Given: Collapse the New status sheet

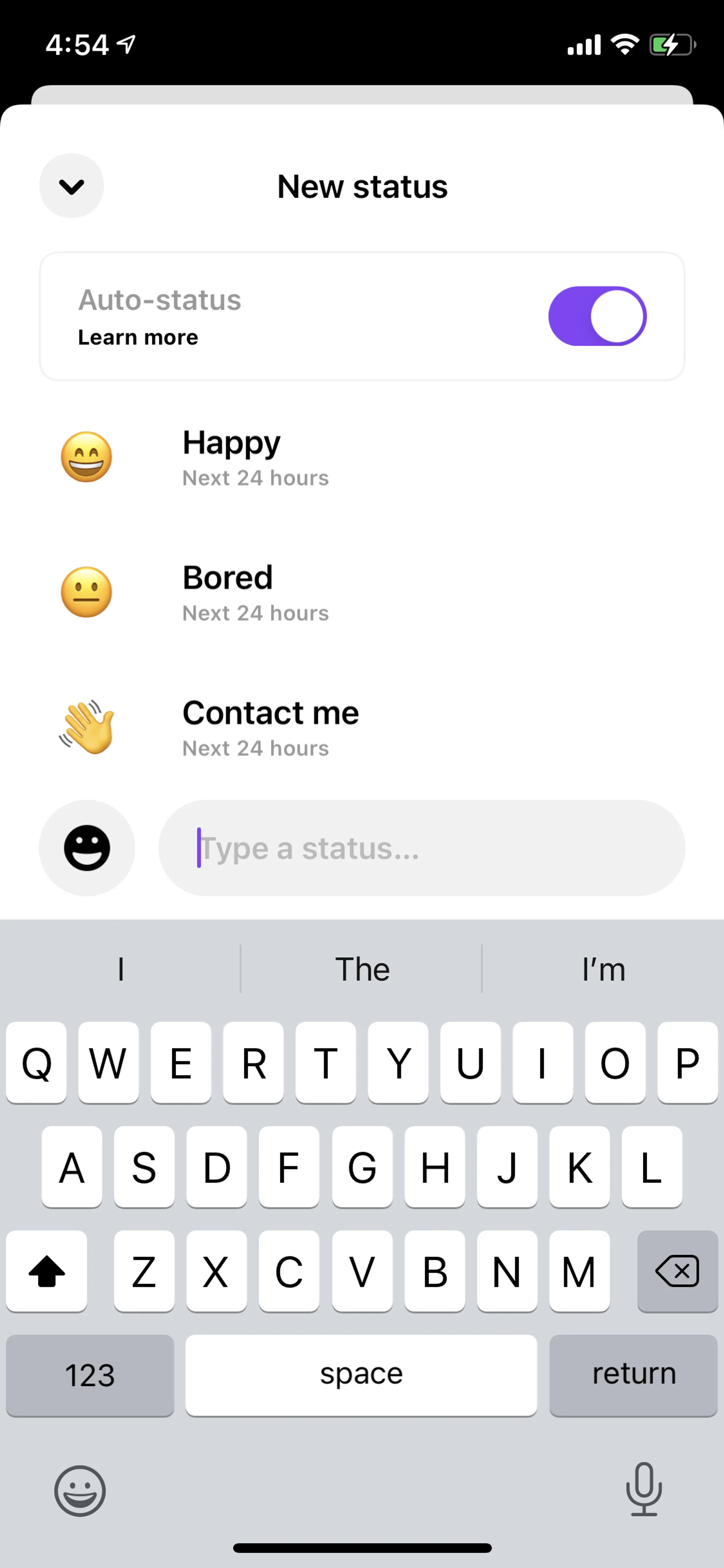Looking at the screenshot, I should [71, 186].
